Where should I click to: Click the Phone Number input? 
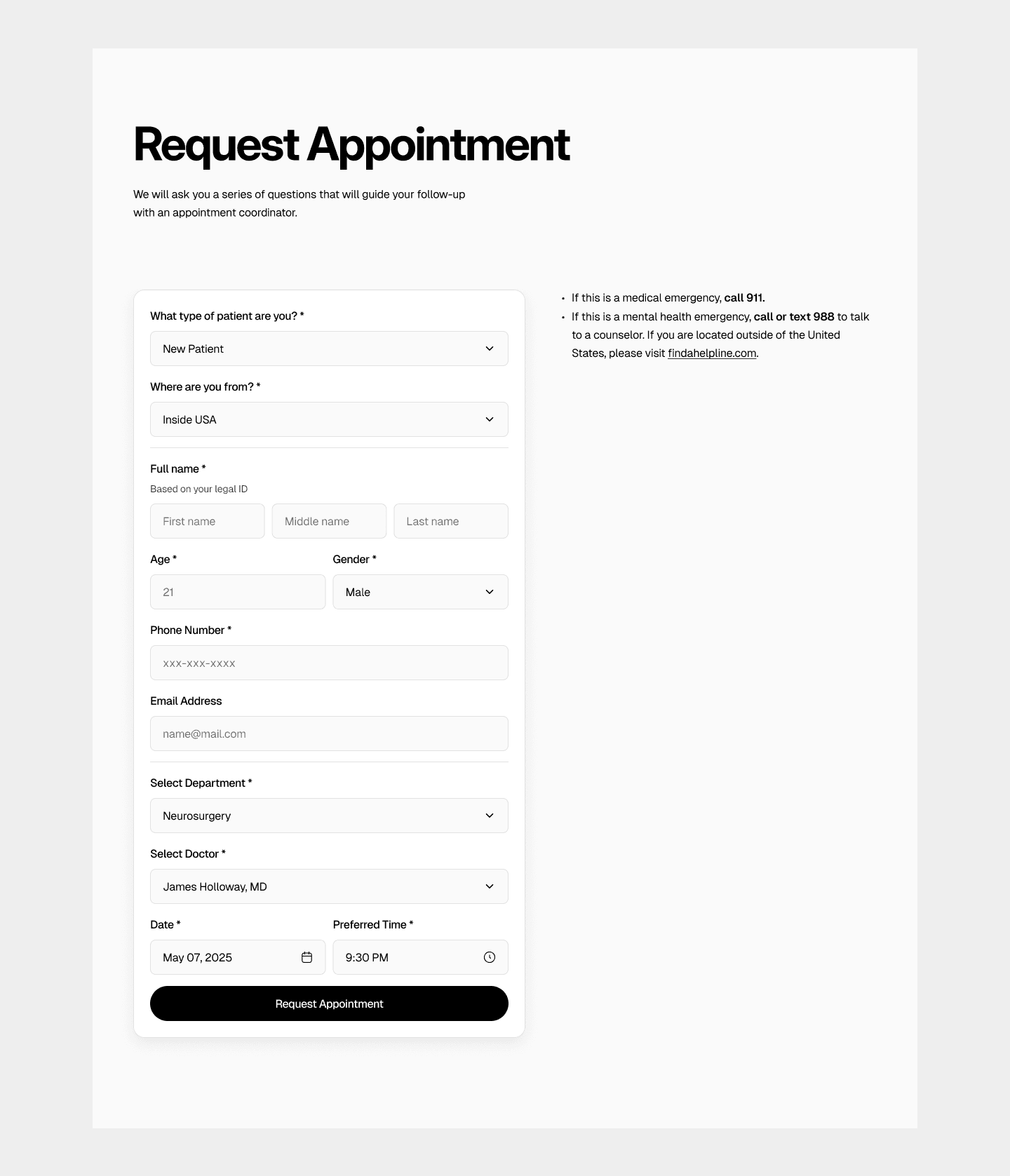[329, 663]
